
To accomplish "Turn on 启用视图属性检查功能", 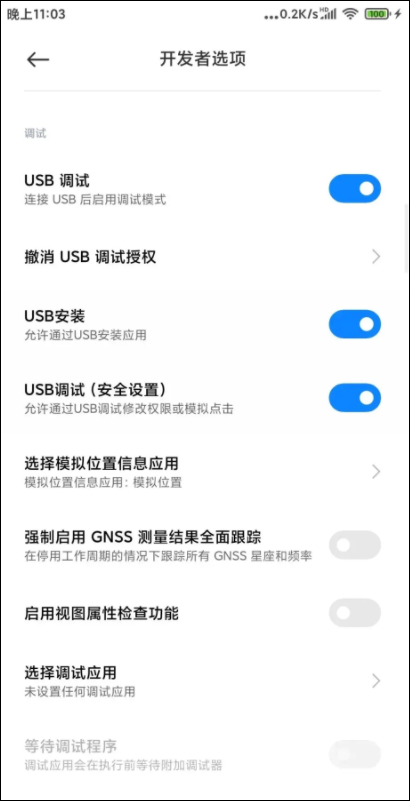I will [x=354, y=612].
